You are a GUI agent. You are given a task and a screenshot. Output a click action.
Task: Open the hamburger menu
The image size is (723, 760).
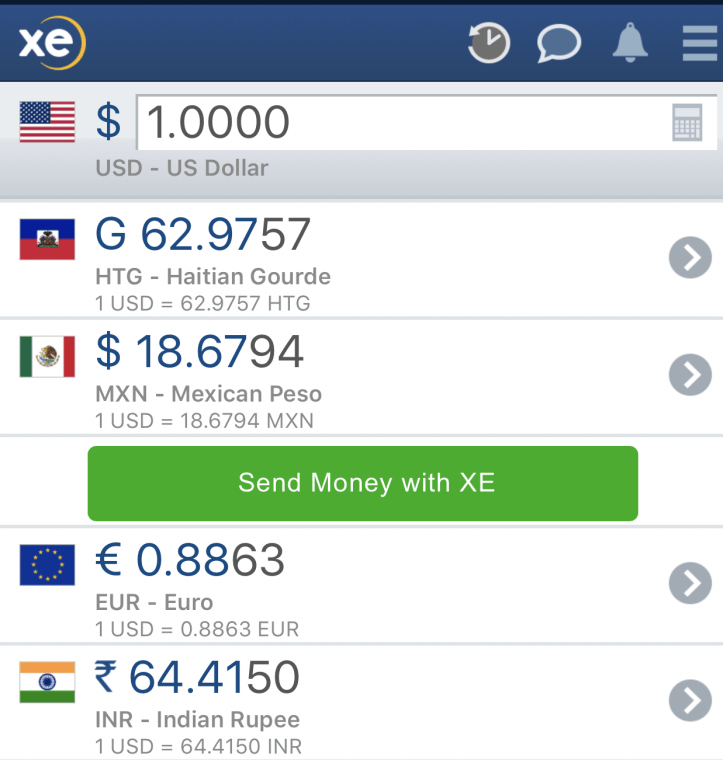pos(700,43)
